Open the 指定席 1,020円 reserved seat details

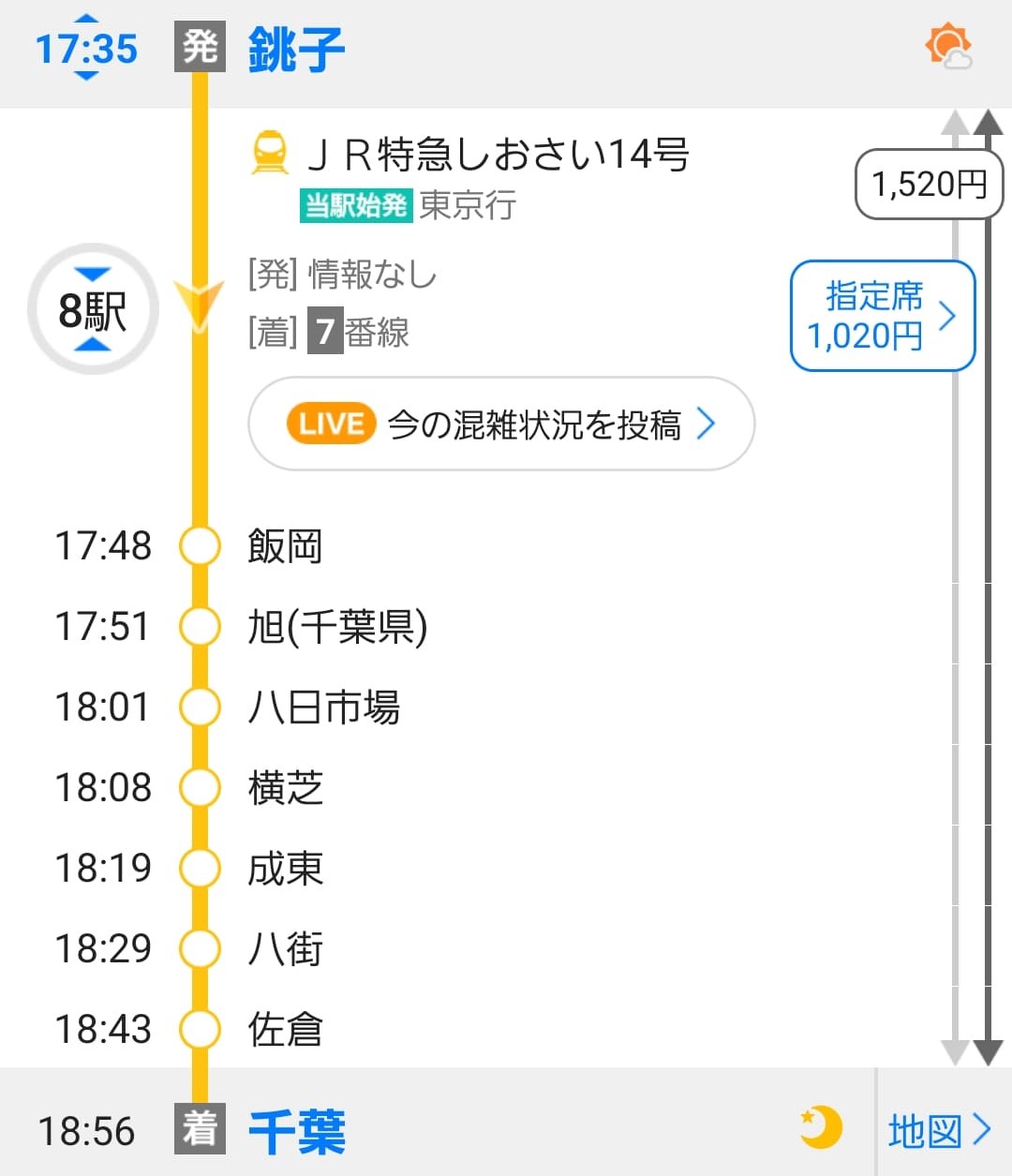pyautogui.click(x=882, y=316)
